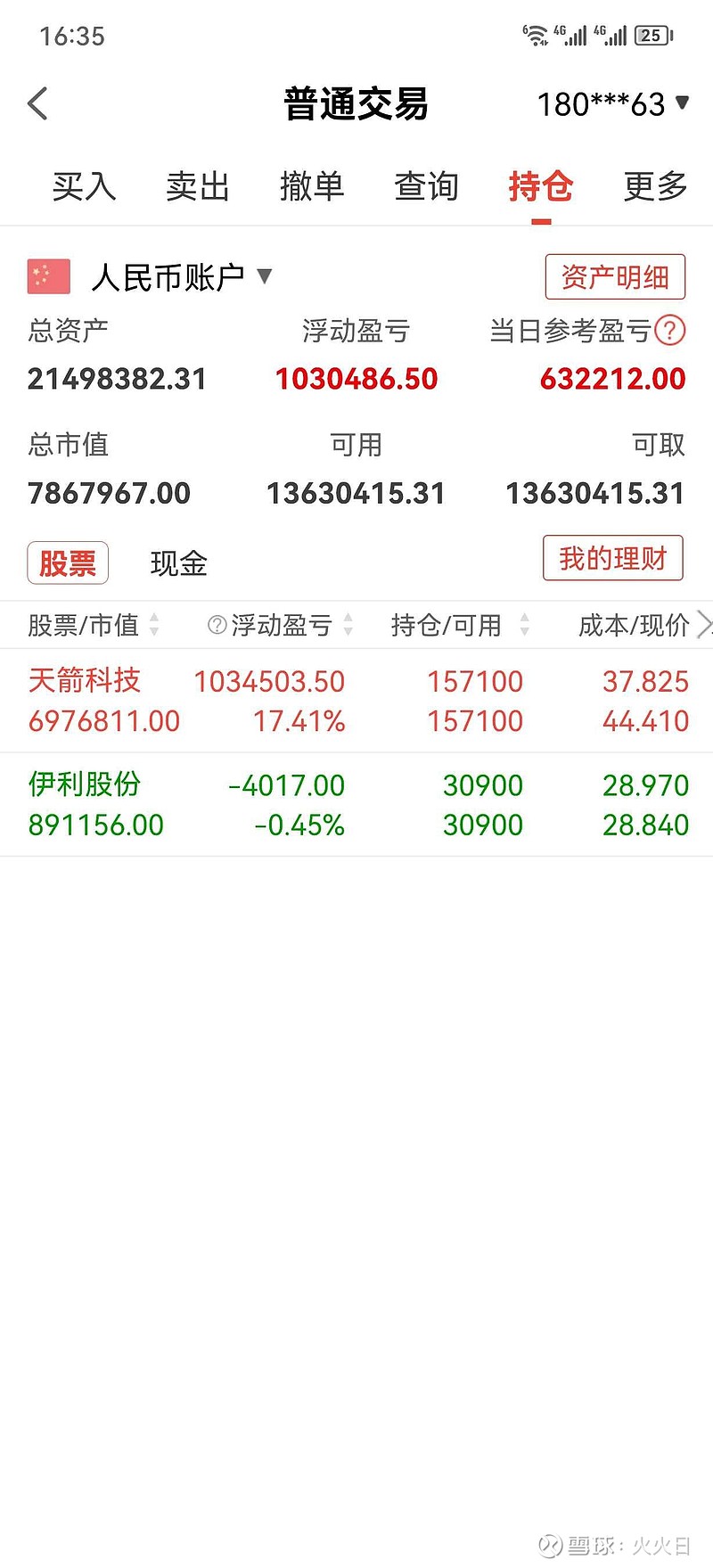Open the 伊利股份 holding row
The height and width of the screenshot is (1568, 713).
(356, 804)
